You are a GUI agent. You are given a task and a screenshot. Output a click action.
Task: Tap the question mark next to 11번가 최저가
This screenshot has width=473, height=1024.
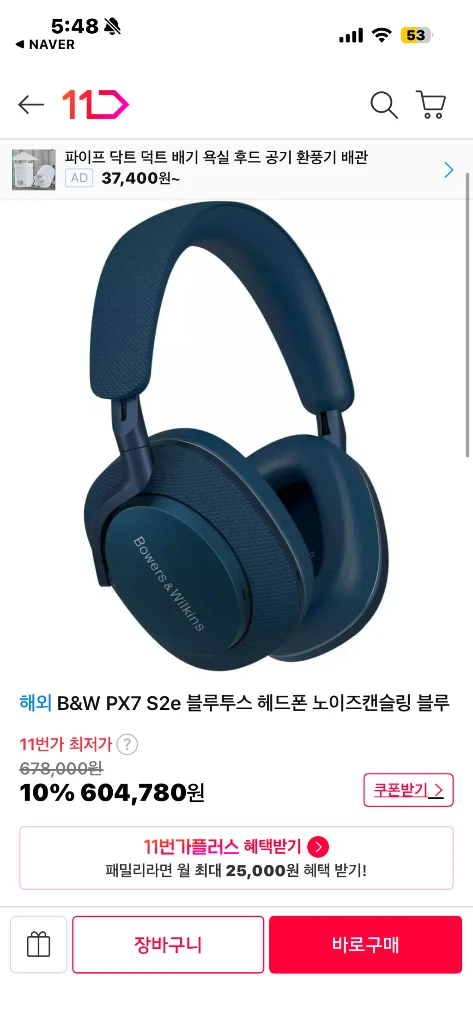[127, 744]
